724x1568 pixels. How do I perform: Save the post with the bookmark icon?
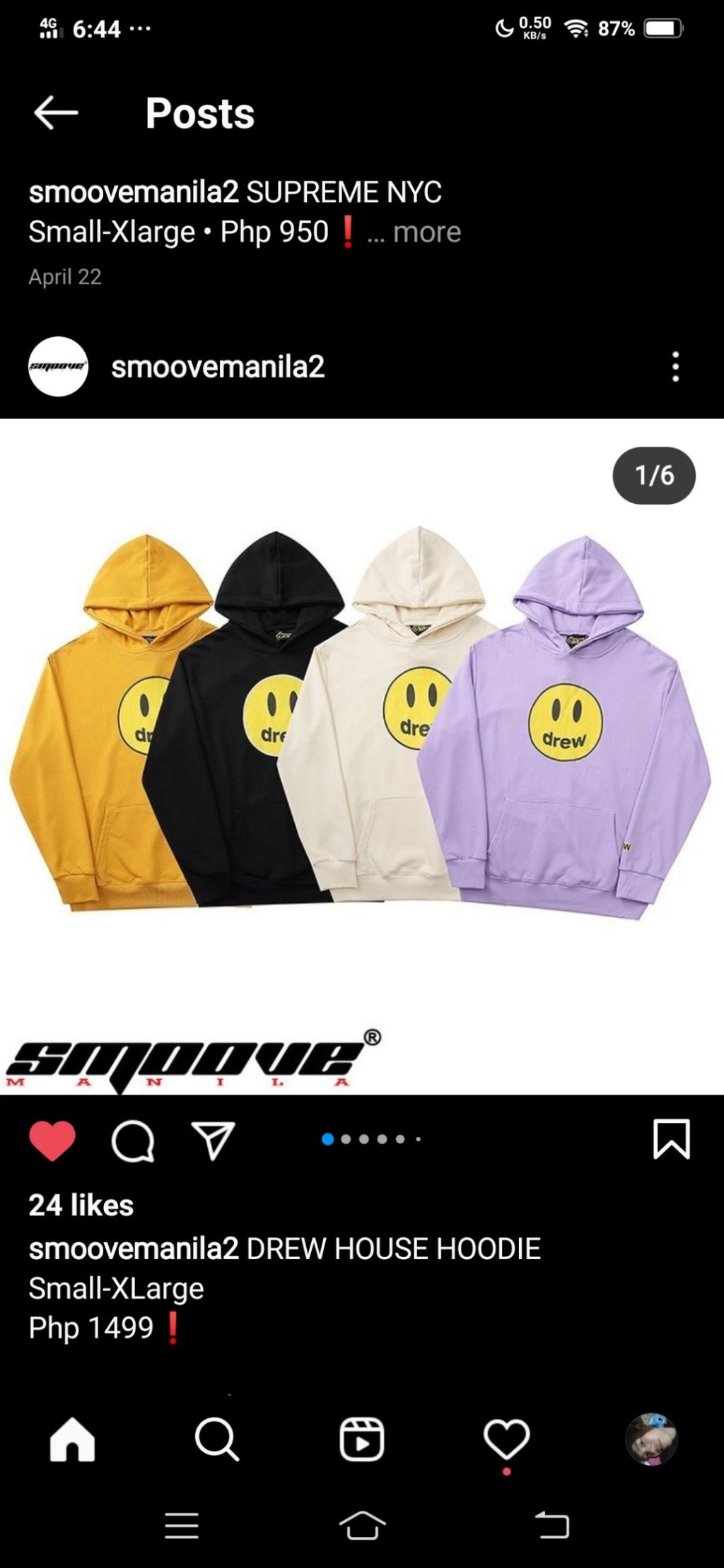coord(671,1139)
